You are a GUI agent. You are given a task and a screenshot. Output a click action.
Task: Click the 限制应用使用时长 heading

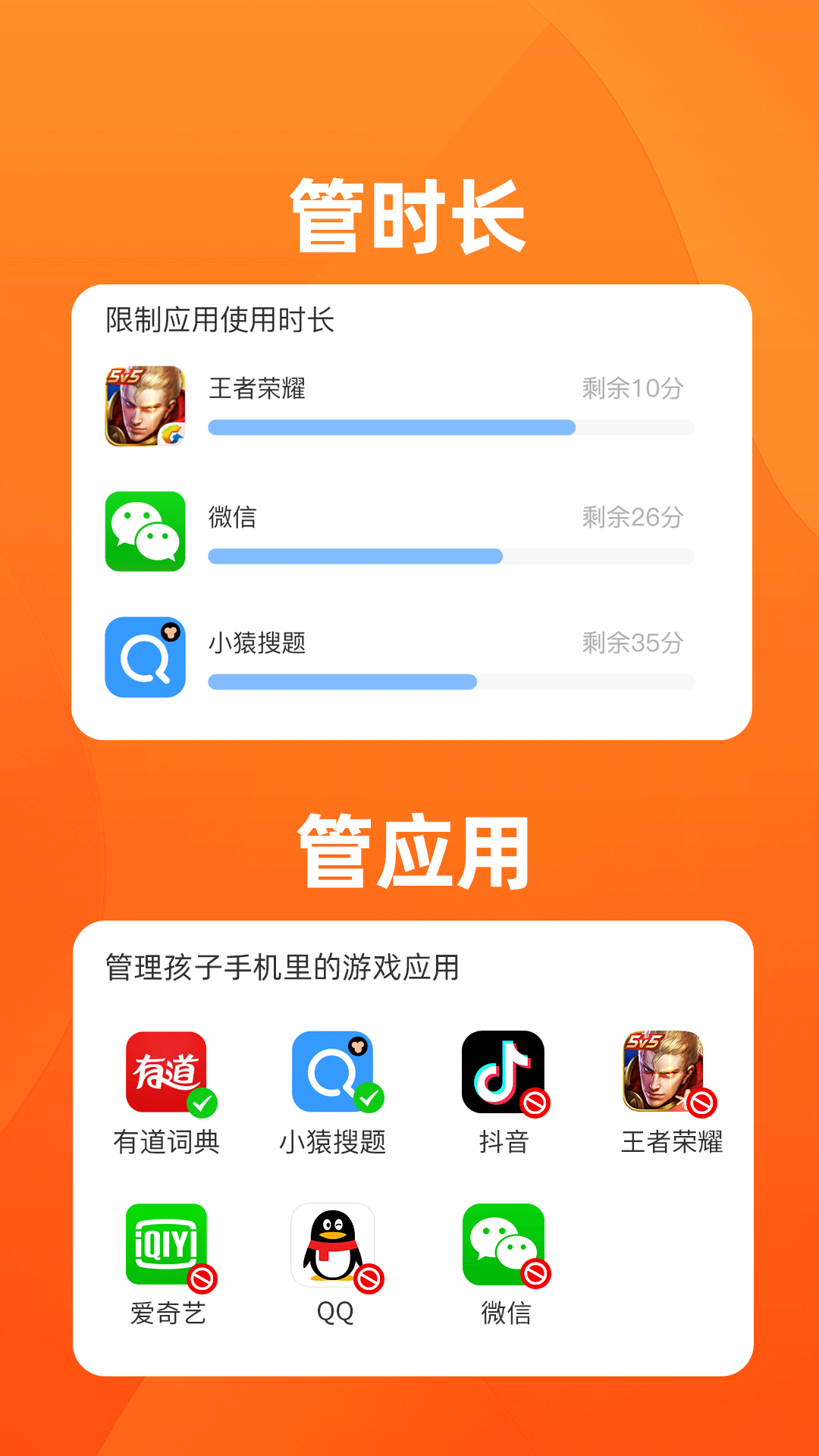click(220, 320)
